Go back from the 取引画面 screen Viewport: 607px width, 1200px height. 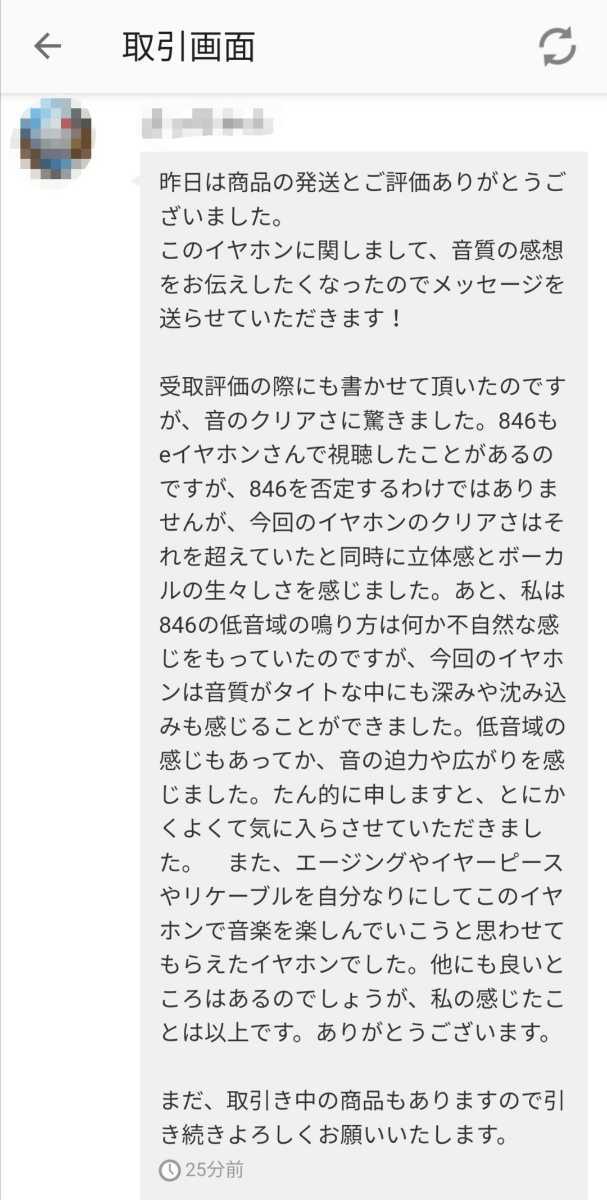point(47,47)
